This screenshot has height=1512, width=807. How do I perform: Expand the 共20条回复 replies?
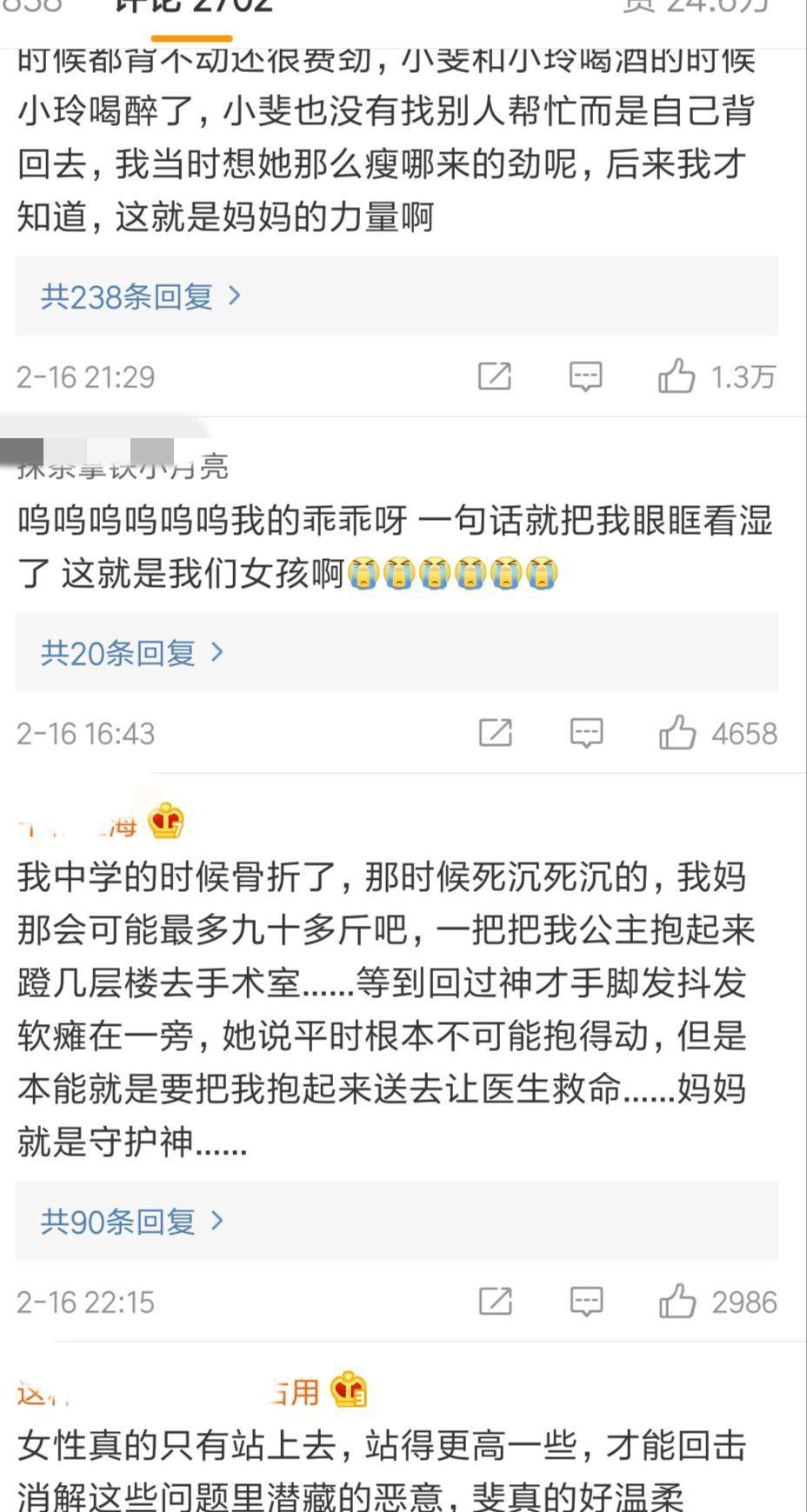click(131, 653)
